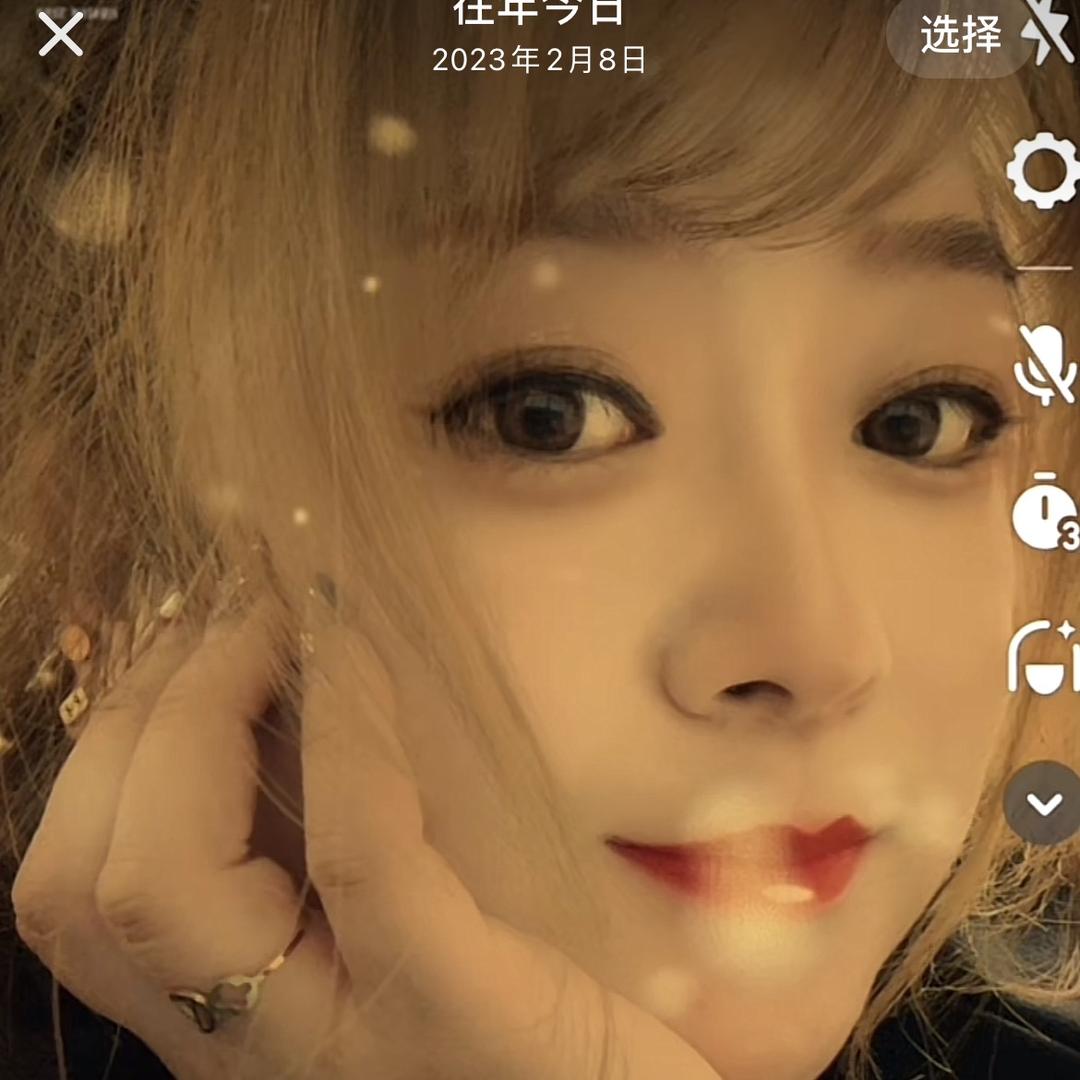The height and width of the screenshot is (1080, 1080).
Task: Set the countdown timer
Action: coord(1044,512)
